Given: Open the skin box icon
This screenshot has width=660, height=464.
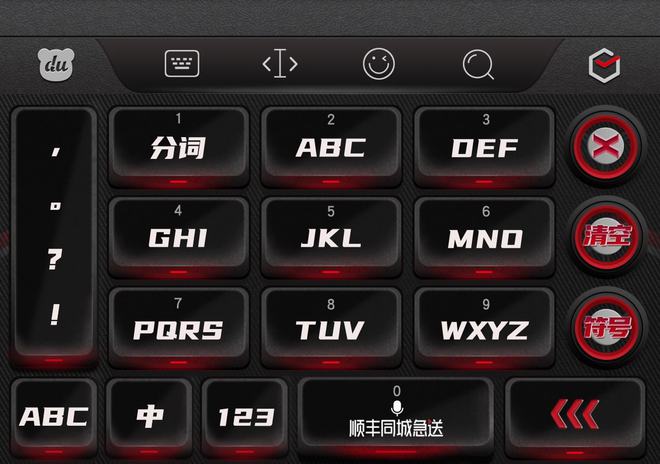Looking at the screenshot, I should 605,66.
